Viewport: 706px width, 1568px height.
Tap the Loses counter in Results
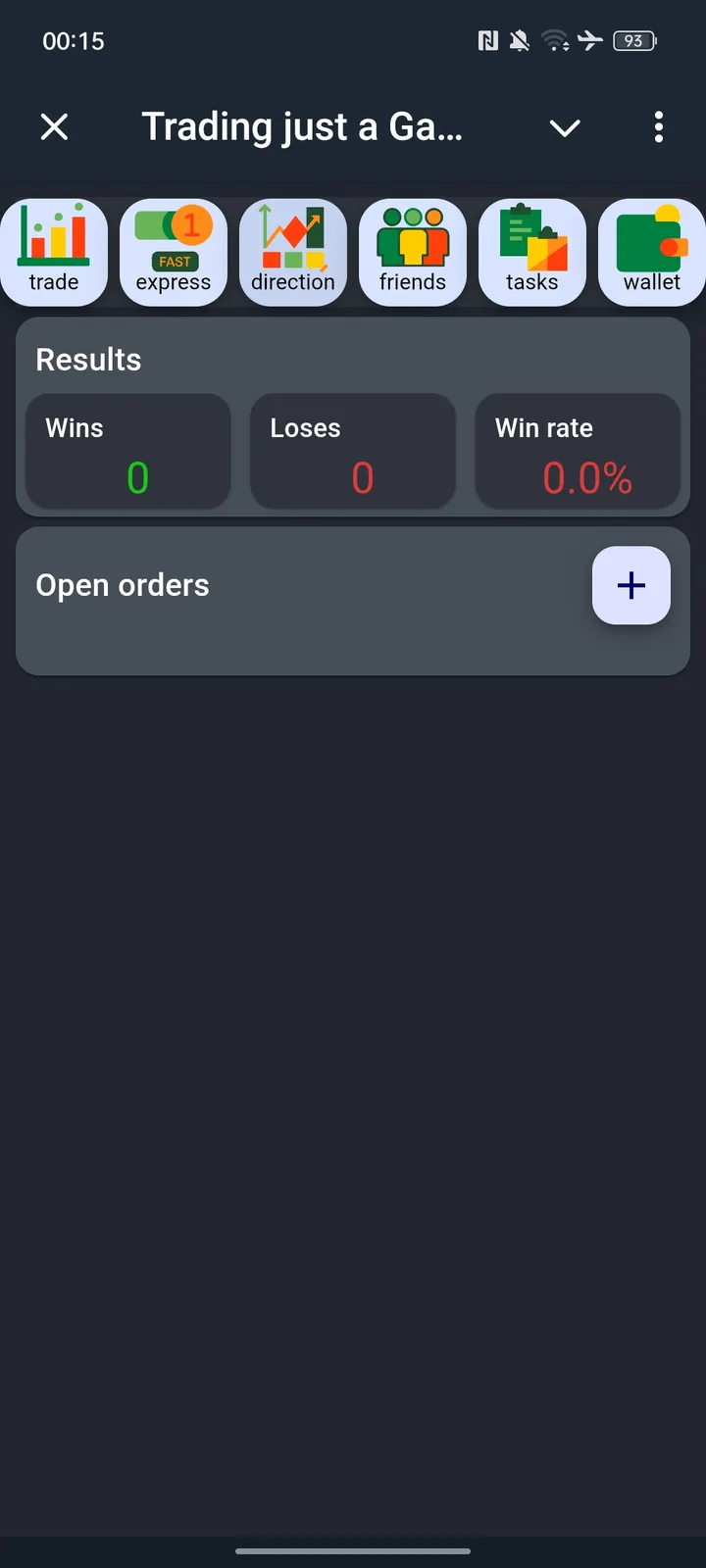(353, 452)
